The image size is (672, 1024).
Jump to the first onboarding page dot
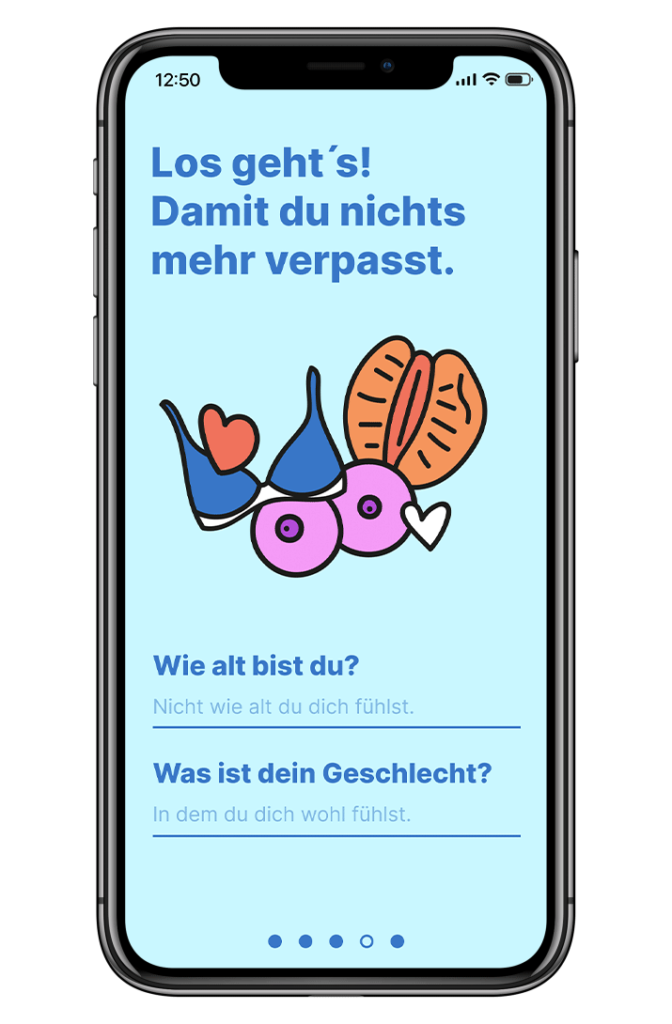tap(275, 941)
